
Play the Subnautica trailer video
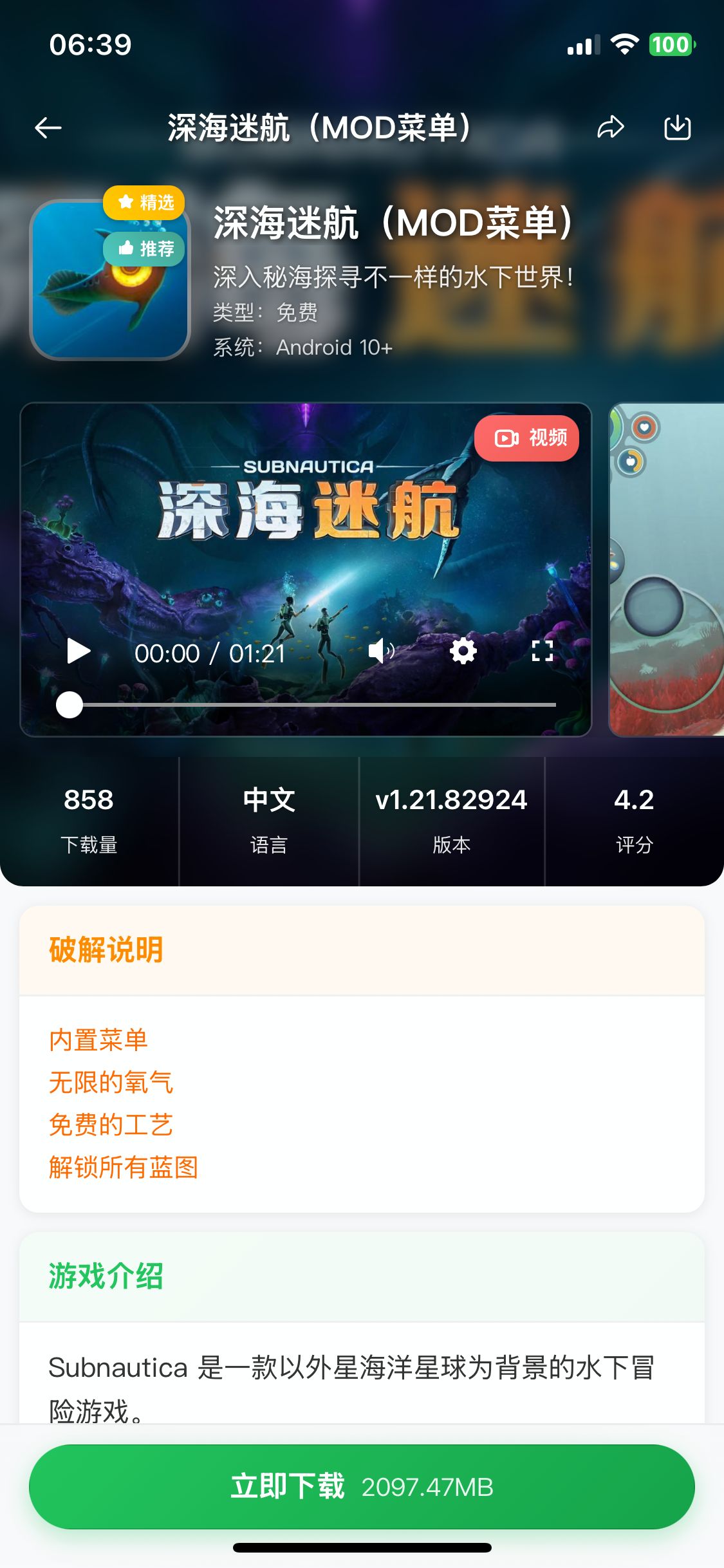coord(79,651)
